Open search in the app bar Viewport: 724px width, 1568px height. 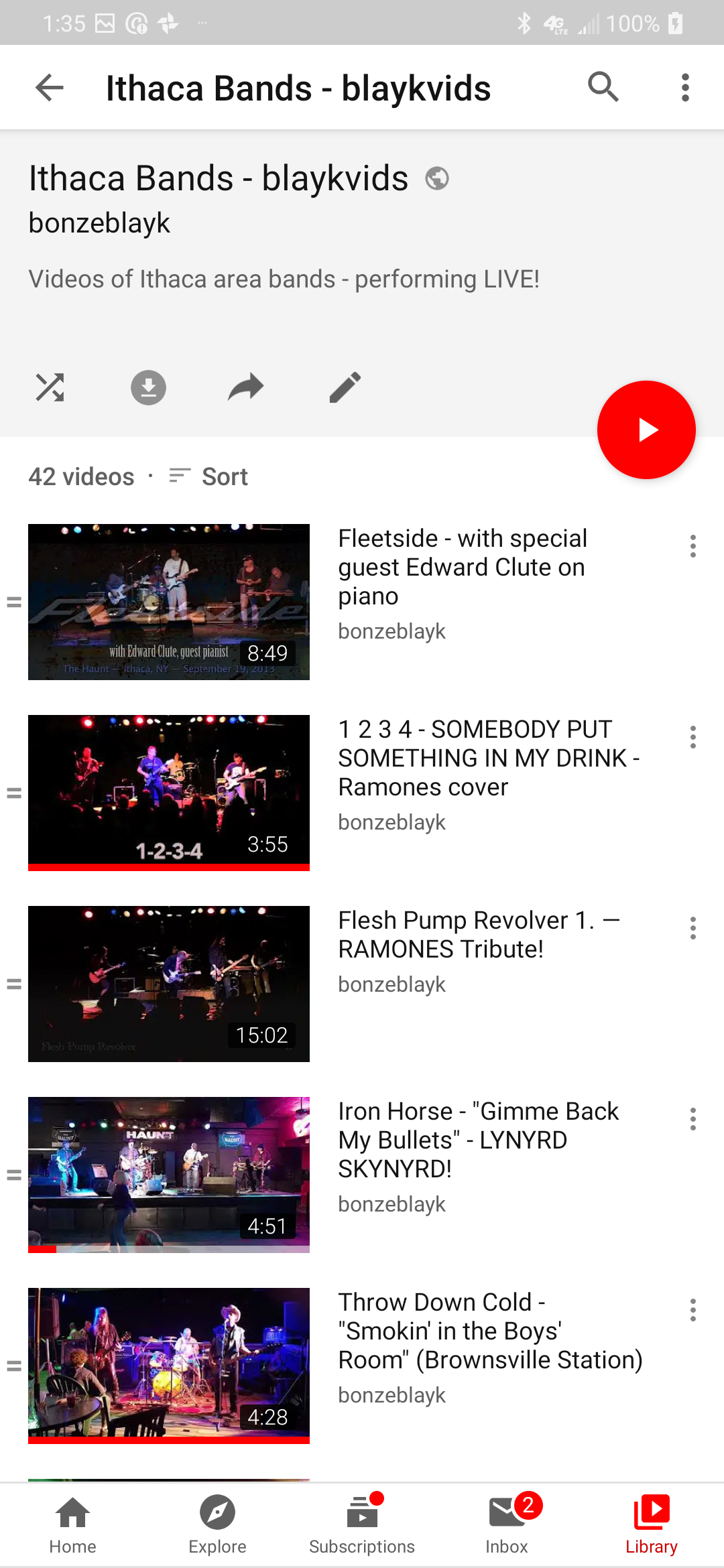tap(603, 87)
